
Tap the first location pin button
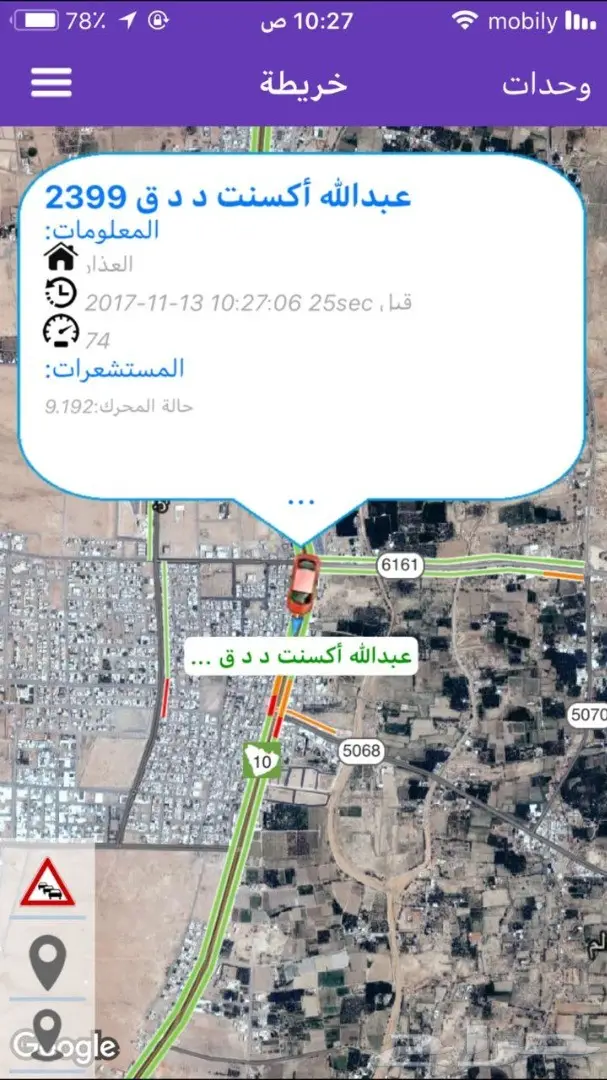[47, 961]
